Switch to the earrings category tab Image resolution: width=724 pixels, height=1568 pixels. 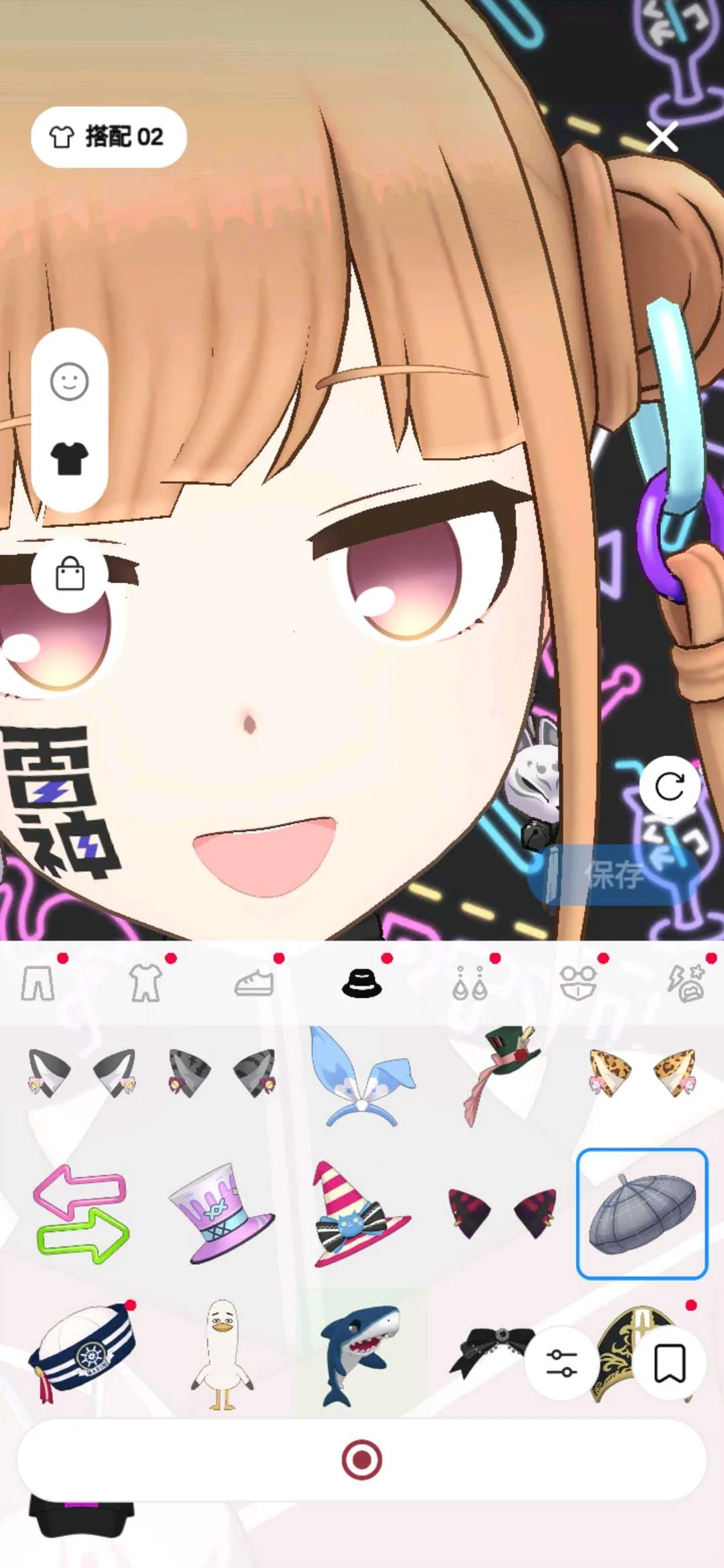click(470, 983)
